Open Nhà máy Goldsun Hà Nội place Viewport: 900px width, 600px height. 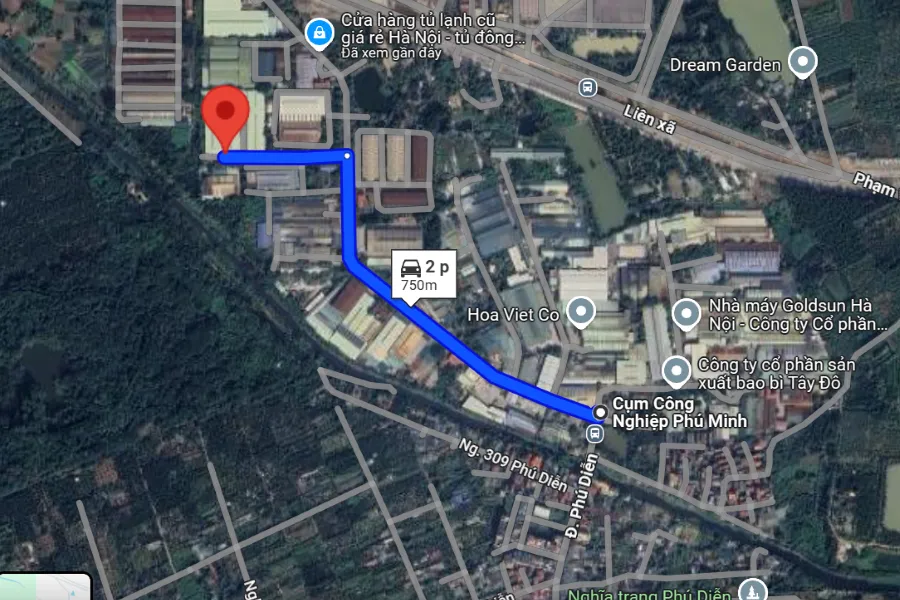click(x=686, y=314)
